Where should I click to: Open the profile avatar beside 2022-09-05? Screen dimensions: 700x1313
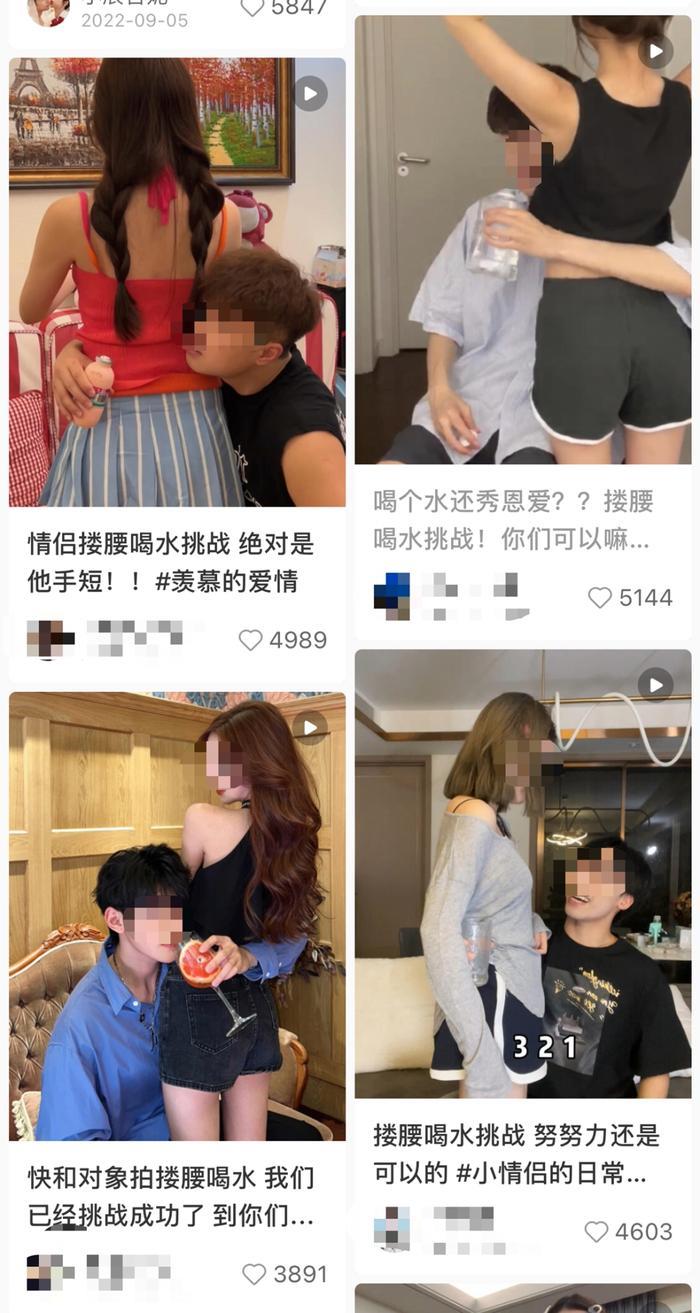48,10
